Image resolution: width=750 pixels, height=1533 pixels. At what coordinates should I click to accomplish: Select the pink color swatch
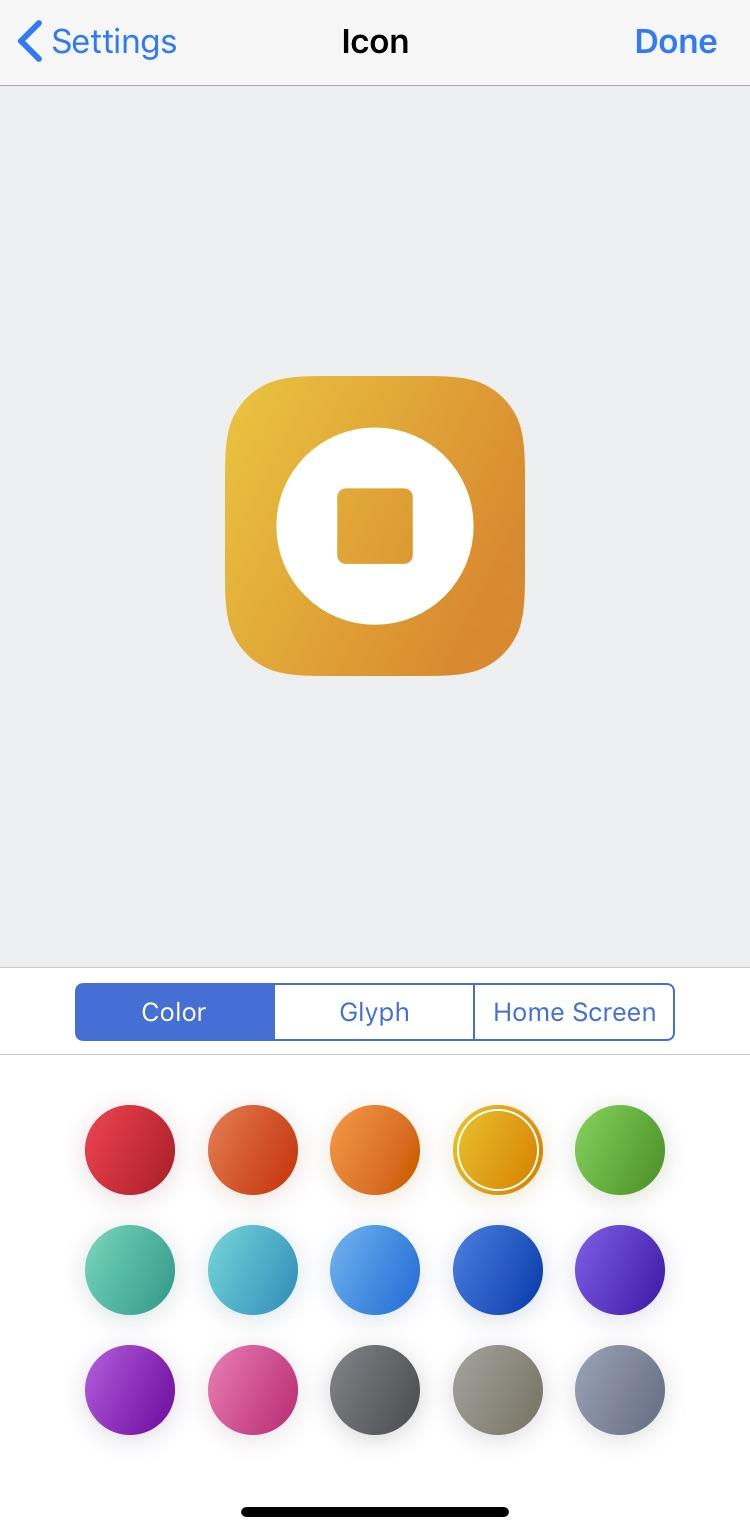coord(252,1389)
